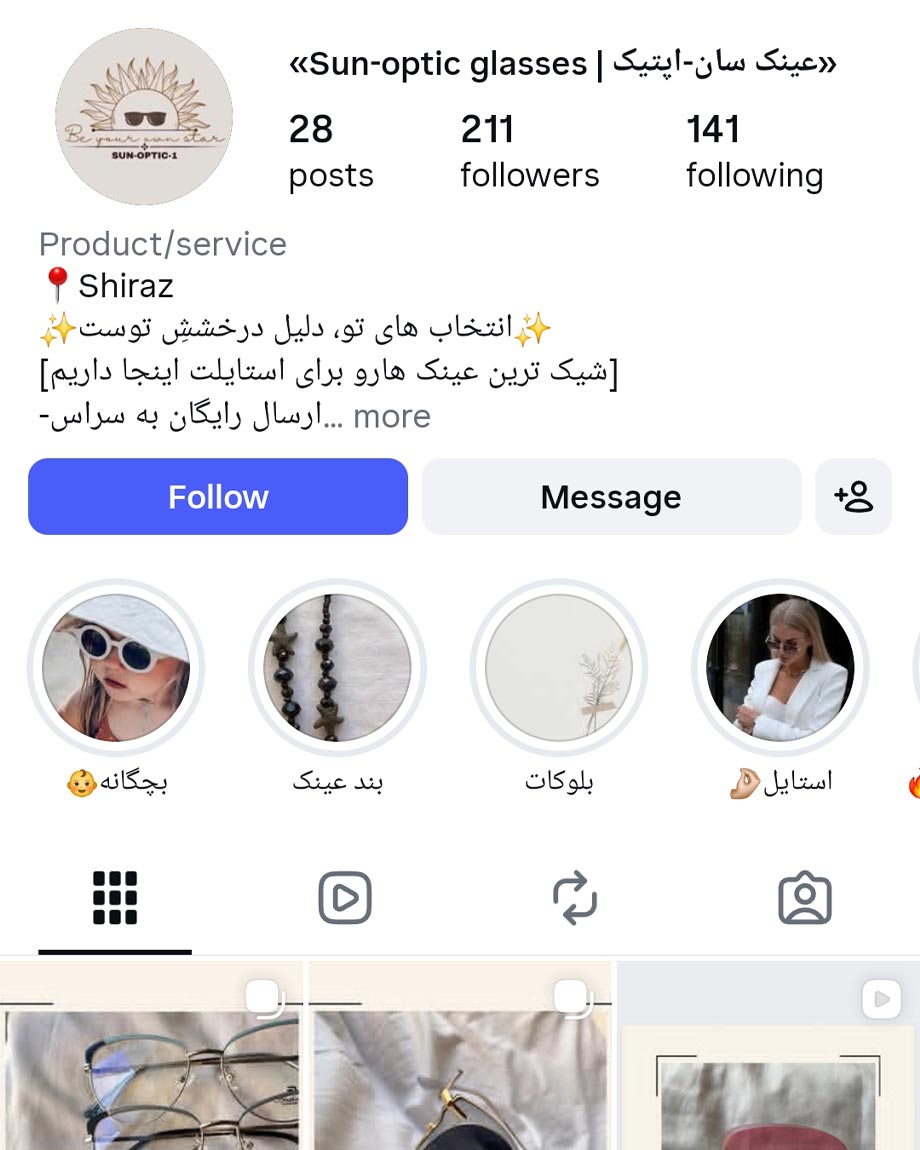Screen dimensions: 920x1150
Task: Switch to the reposts tab
Action: (x=575, y=898)
